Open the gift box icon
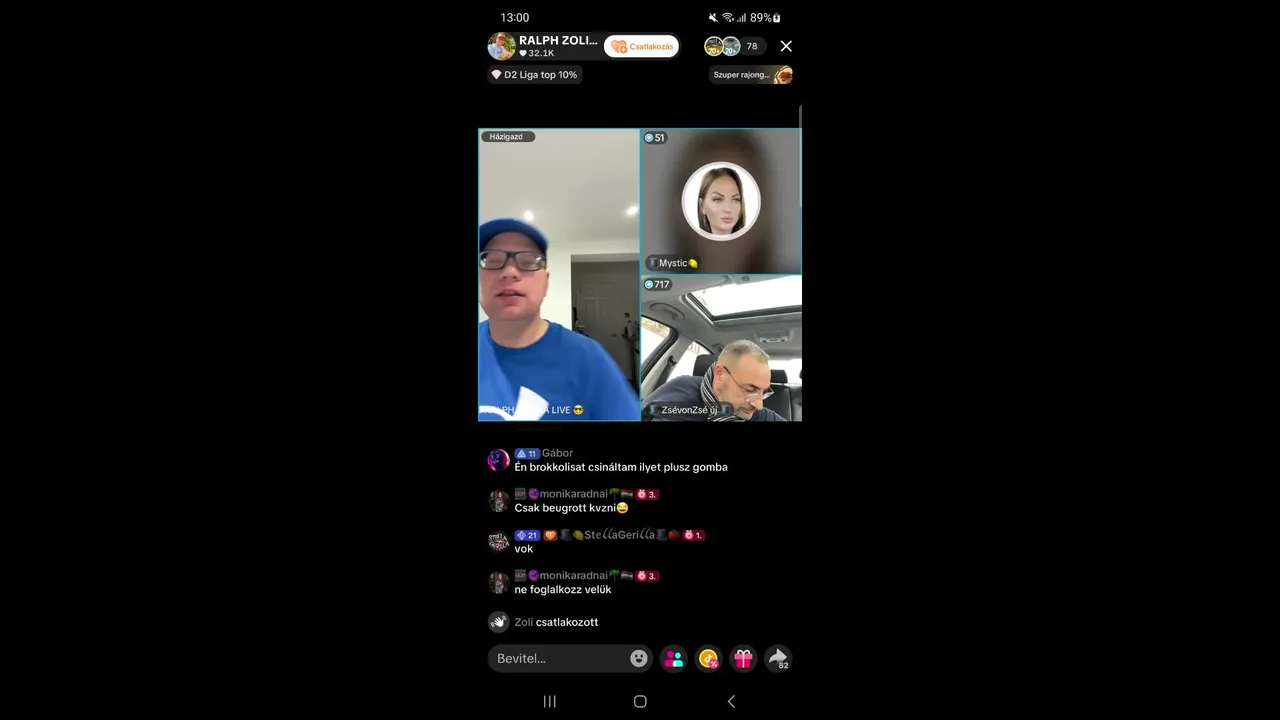 (x=743, y=658)
